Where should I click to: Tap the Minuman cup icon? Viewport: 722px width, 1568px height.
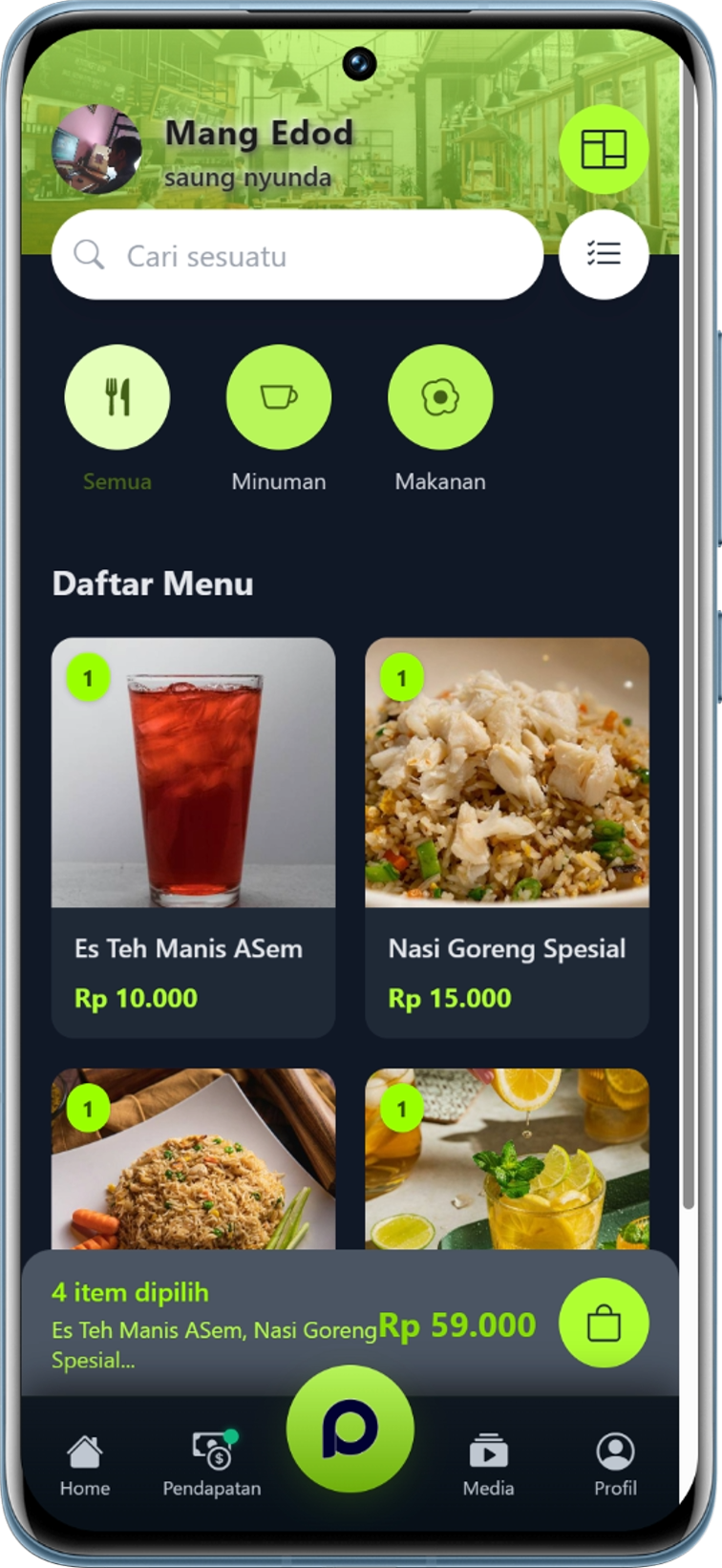click(278, 396)
